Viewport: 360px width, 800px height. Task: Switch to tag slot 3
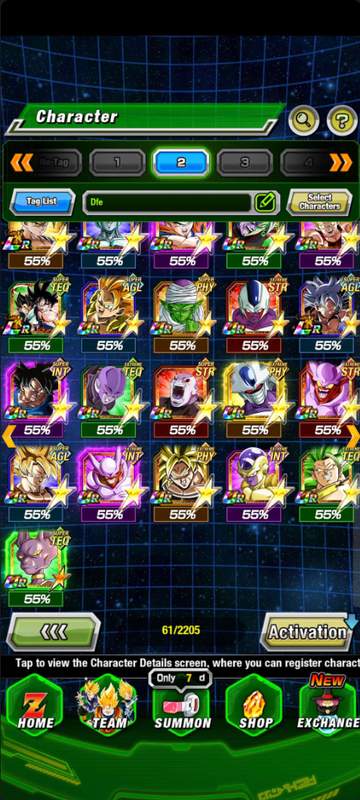click(245, 163)
